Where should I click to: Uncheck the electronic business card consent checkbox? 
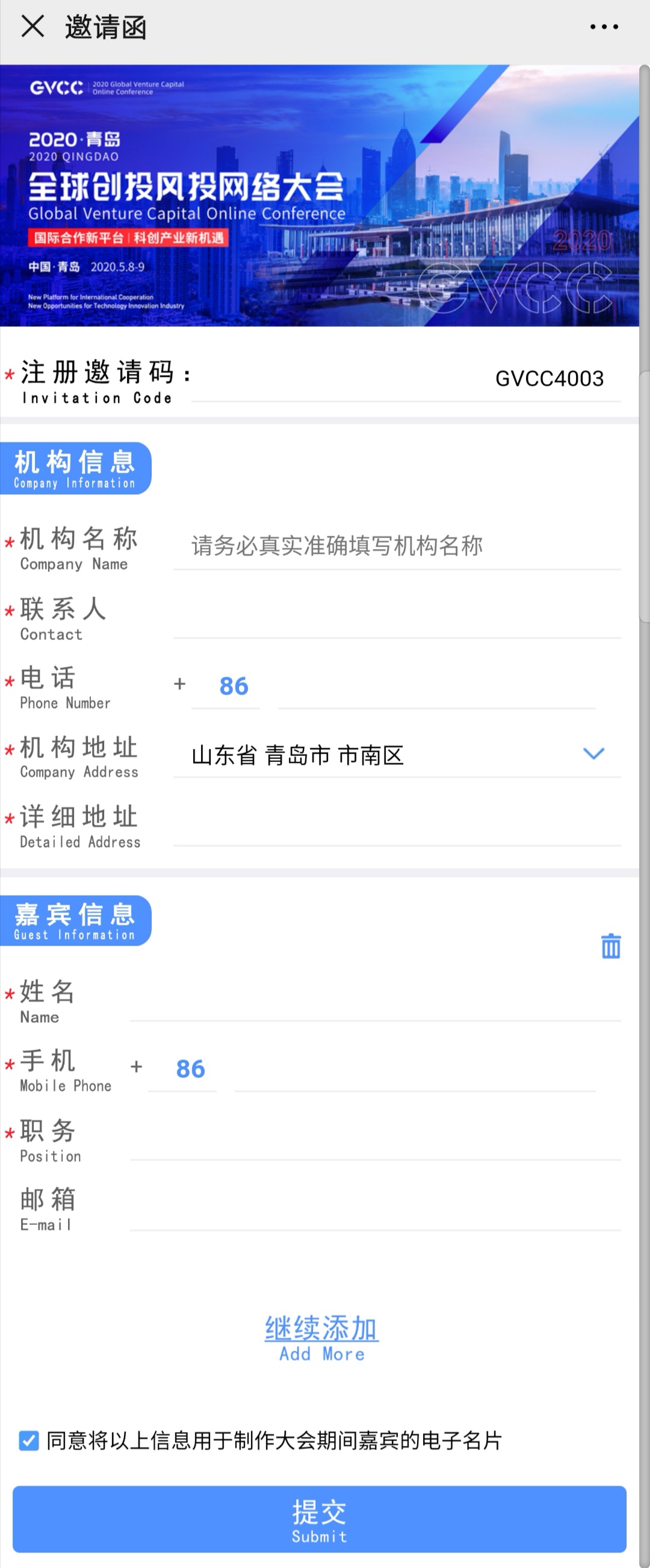(x=29, y=1441)
